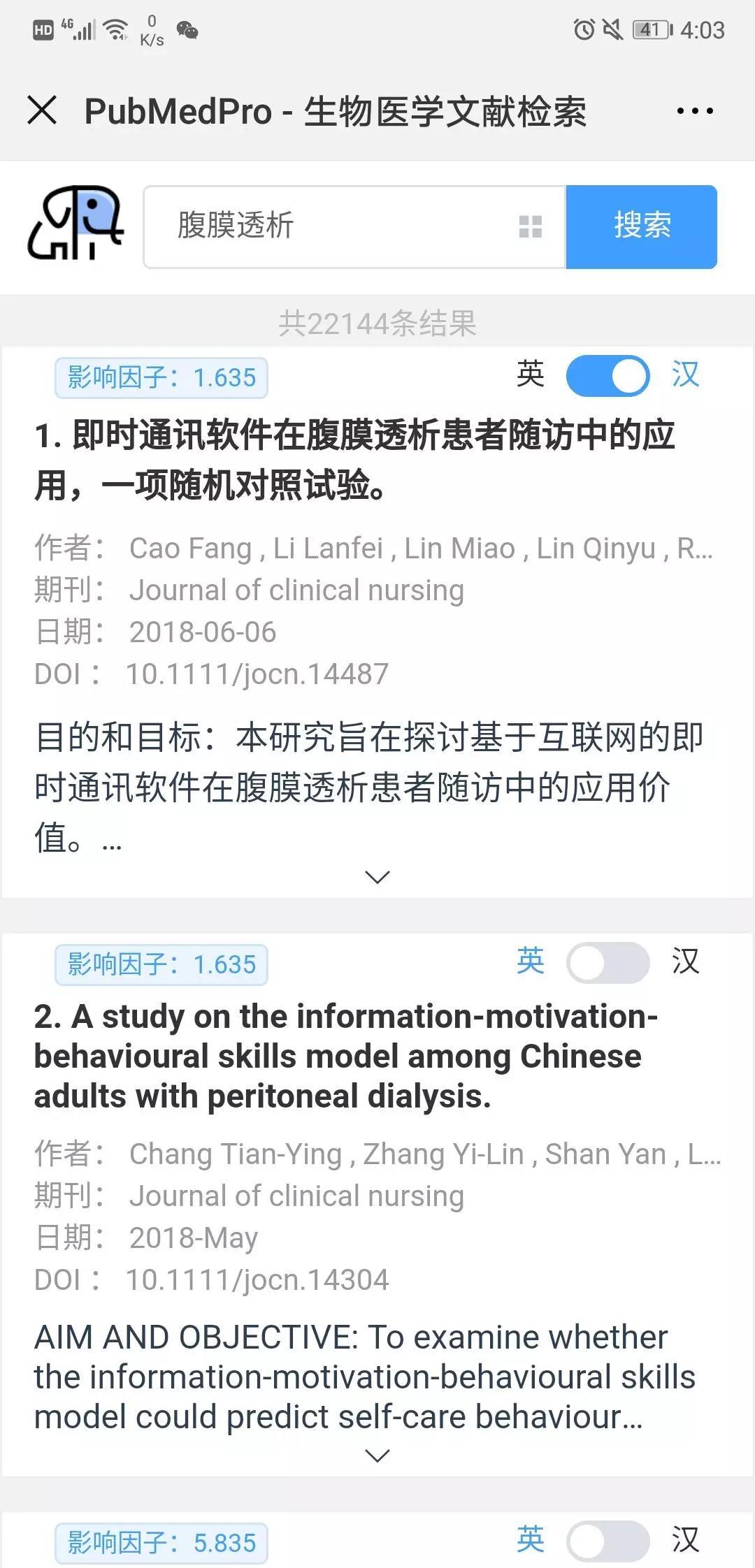
Task: Open the grid icon inside the search box
Action: pyautogui.click(x=531, y=226)
